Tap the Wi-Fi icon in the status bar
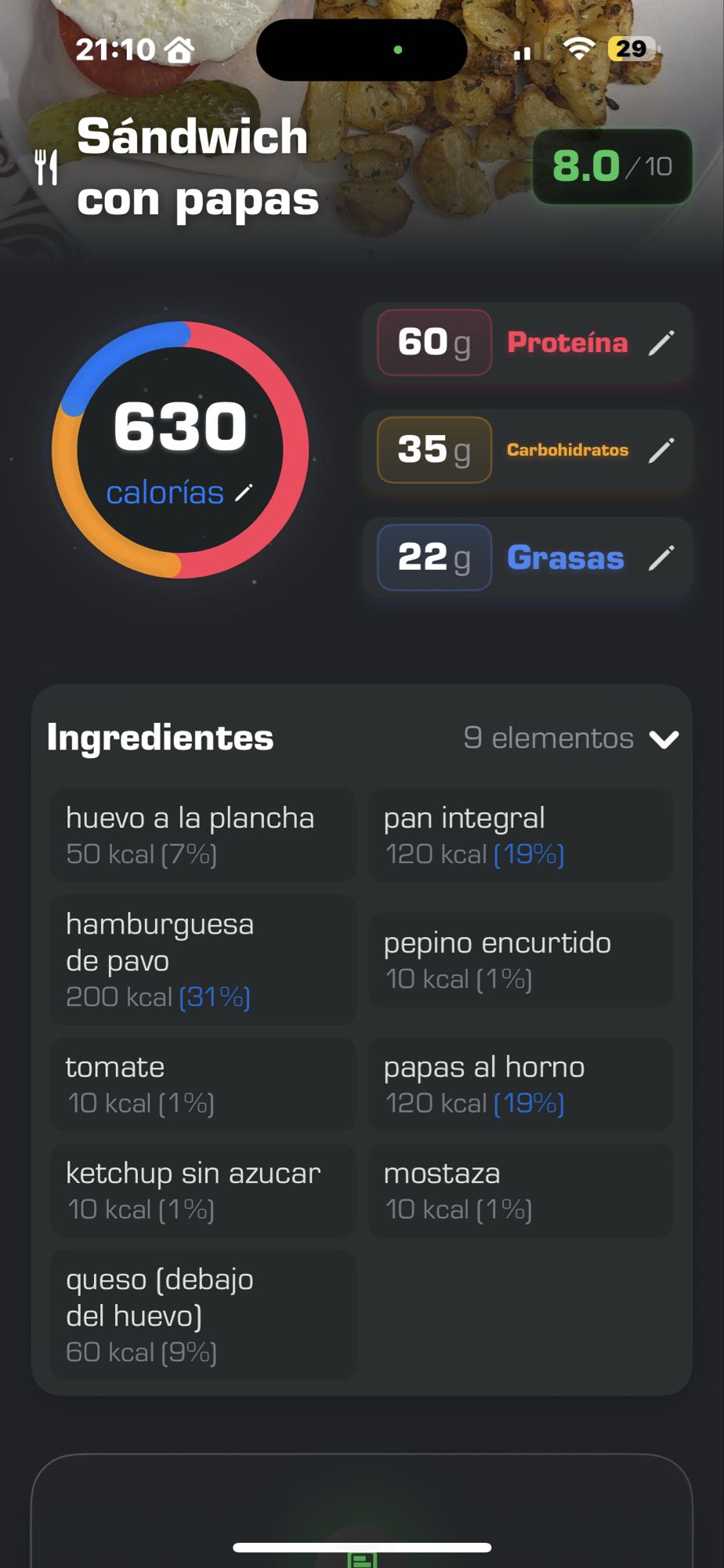 pyautogui.click(x=577, y=49)
